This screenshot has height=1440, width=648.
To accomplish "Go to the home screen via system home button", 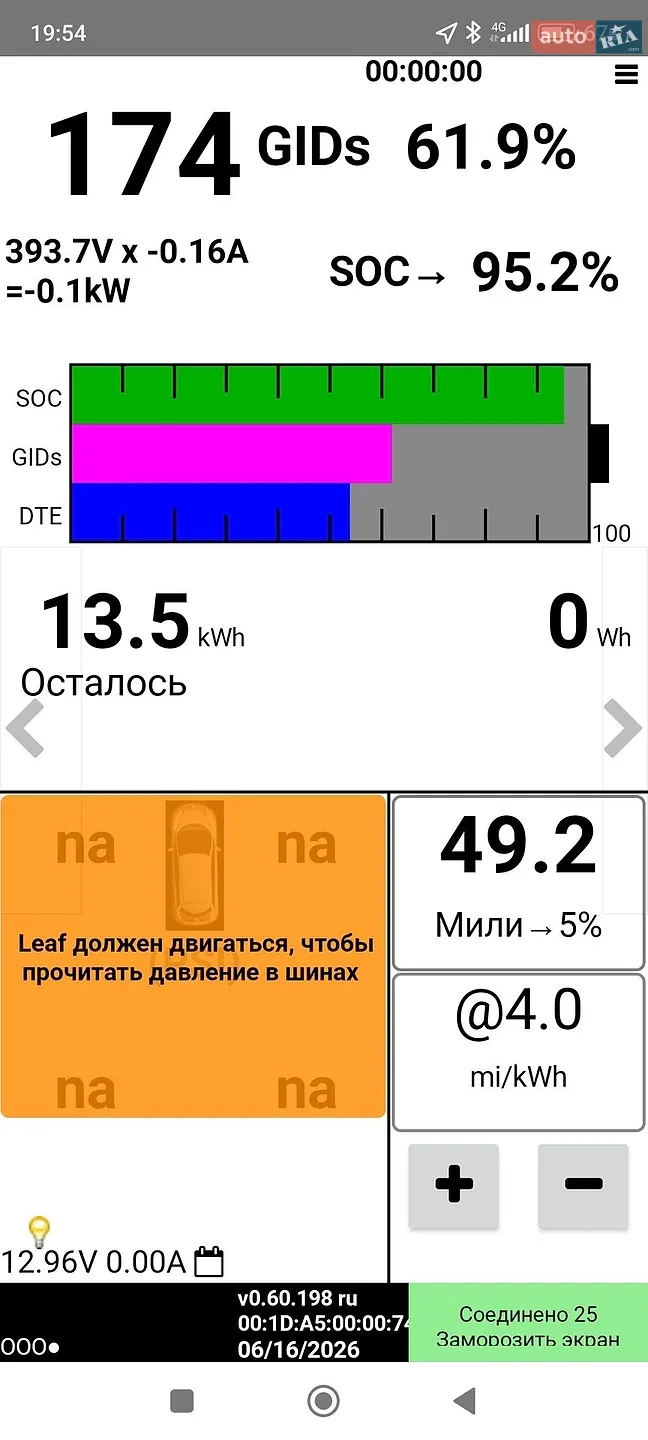I will tap(323, 1401).
